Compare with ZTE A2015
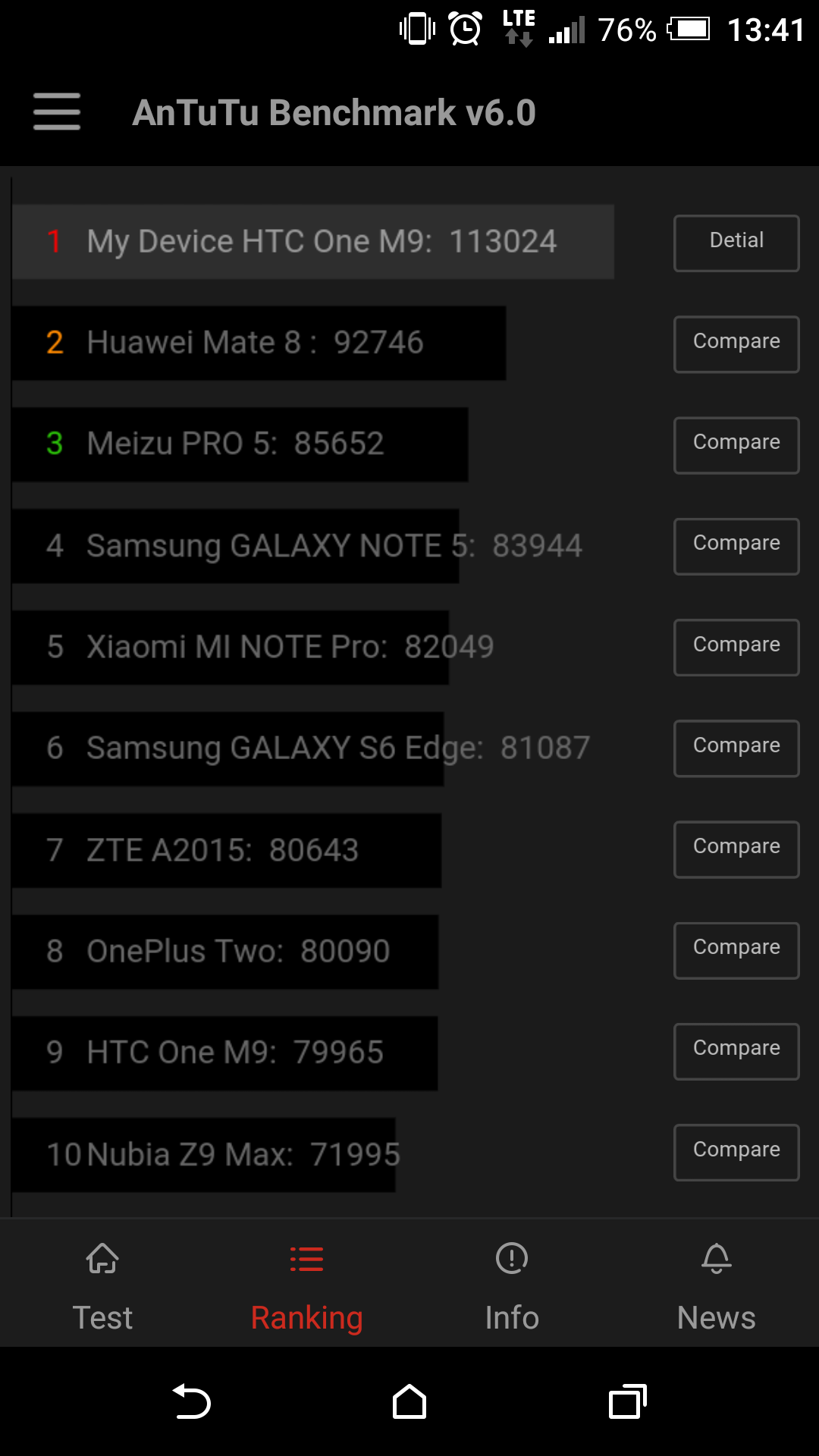Screen dimensions: 819x1456 click(x=736, y=849)
